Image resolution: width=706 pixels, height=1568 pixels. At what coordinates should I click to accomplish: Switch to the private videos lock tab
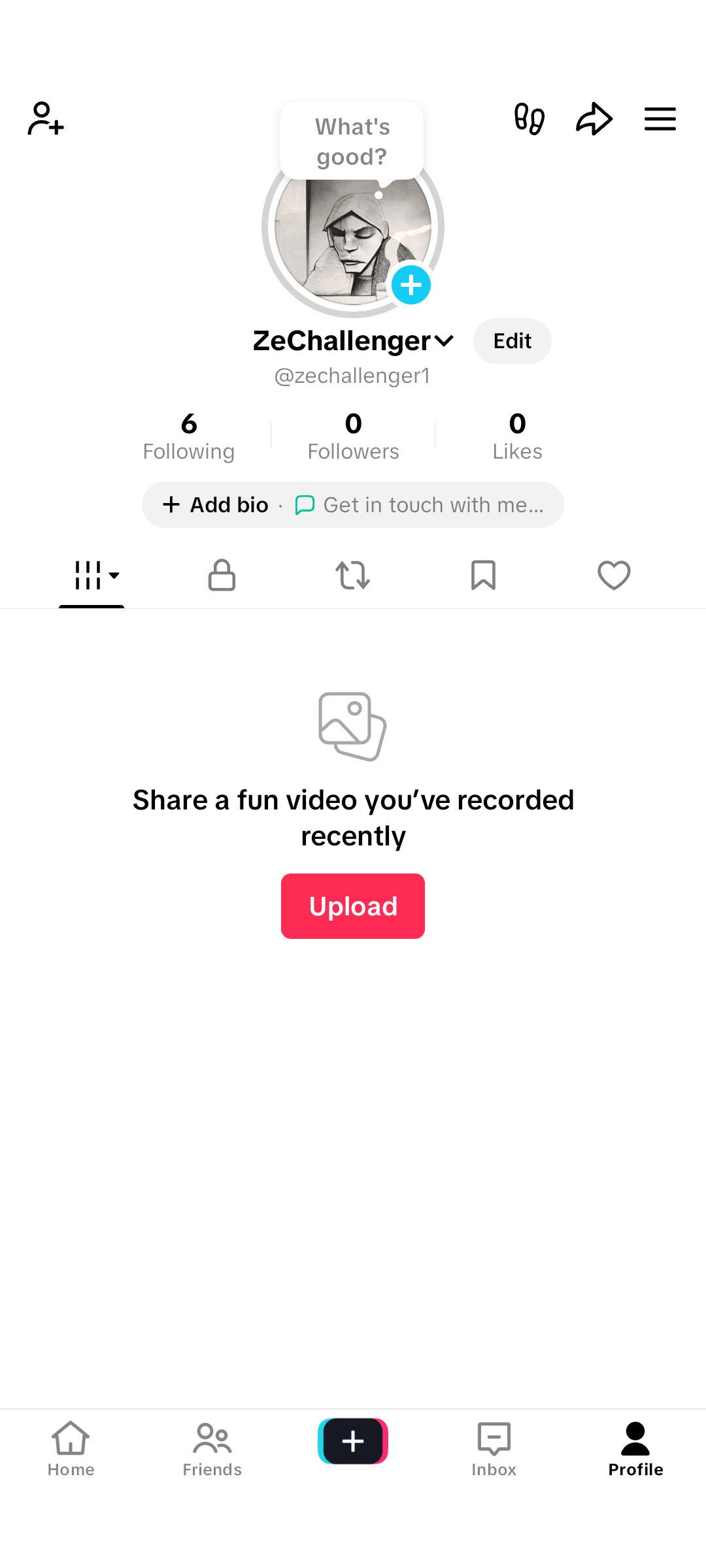222,576
